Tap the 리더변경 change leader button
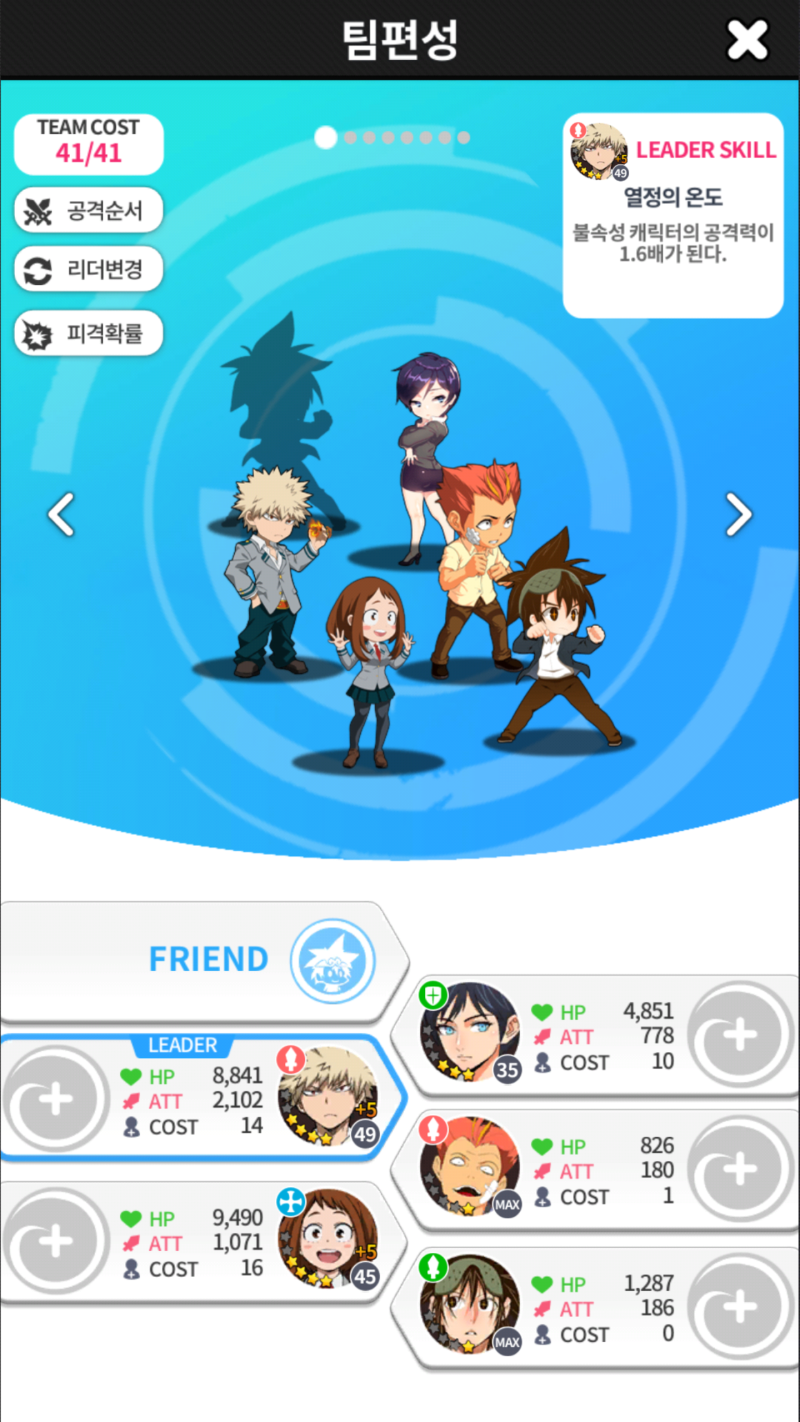This screenshot has height=1422, width=800. [x=88, y=270]
